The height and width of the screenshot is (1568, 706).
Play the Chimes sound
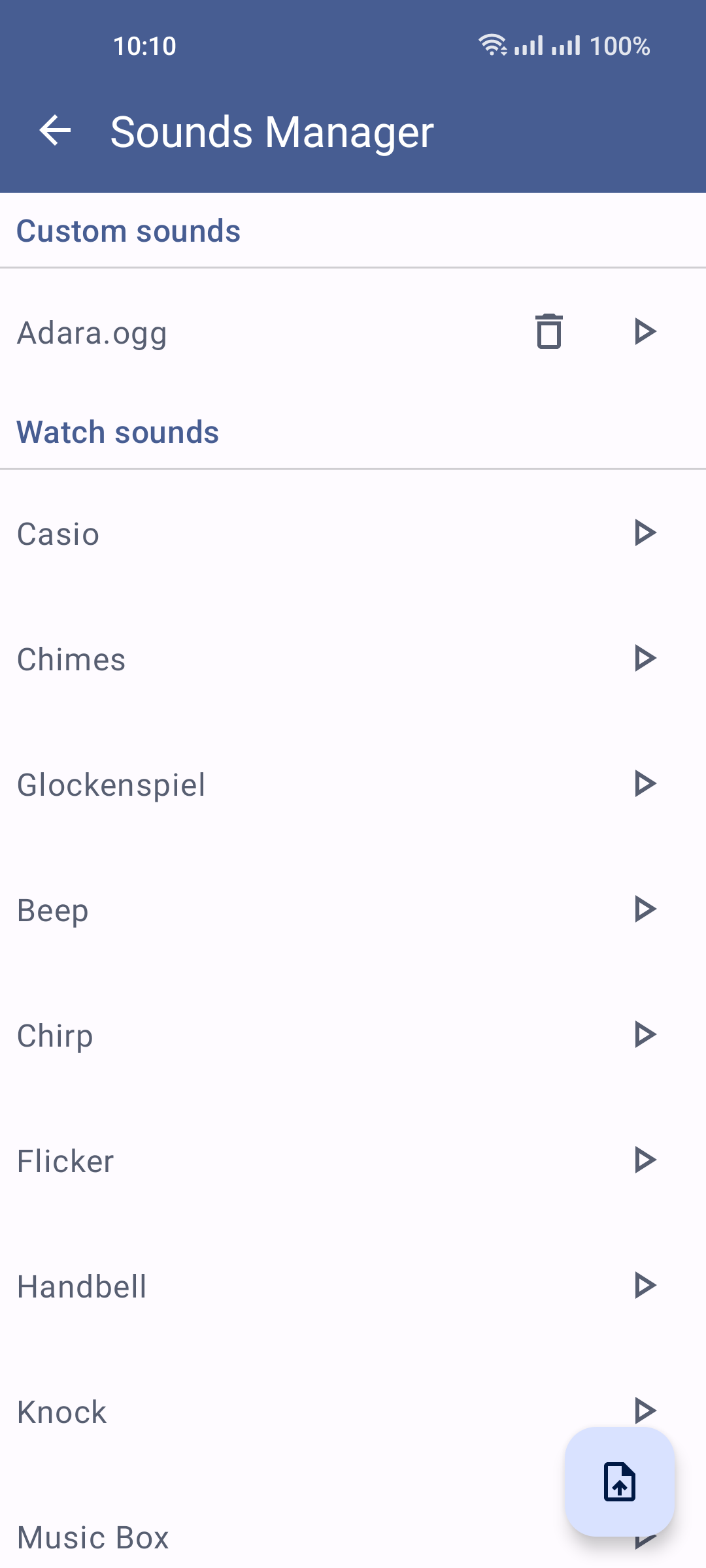click(646, 659)
